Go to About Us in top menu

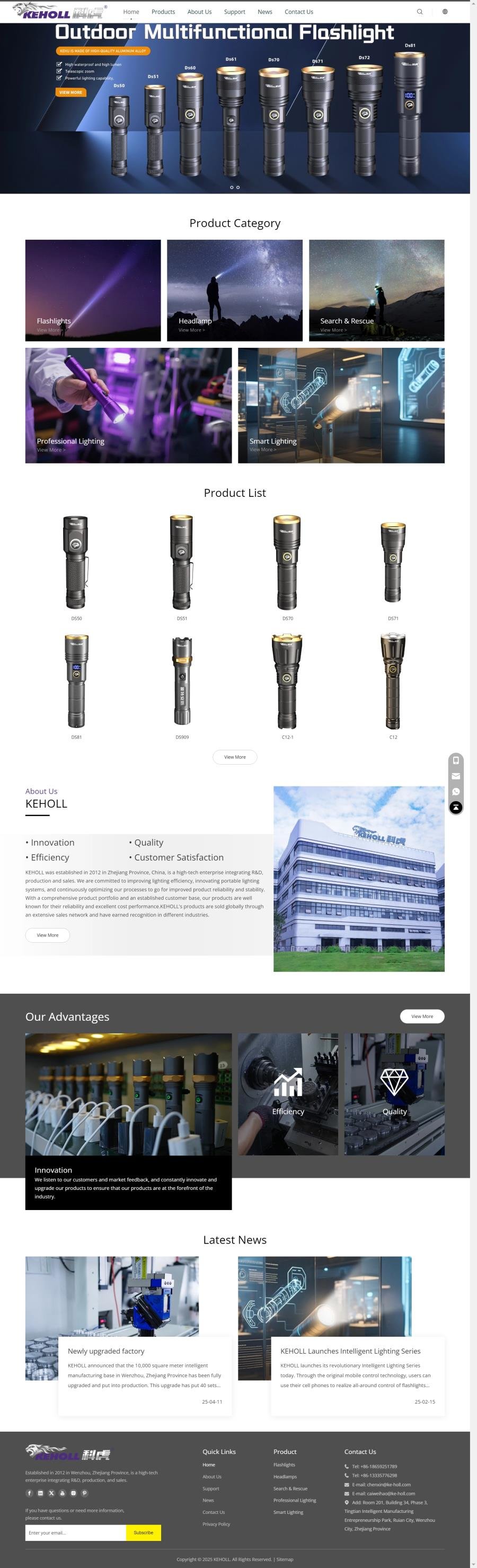coord(199,12)
